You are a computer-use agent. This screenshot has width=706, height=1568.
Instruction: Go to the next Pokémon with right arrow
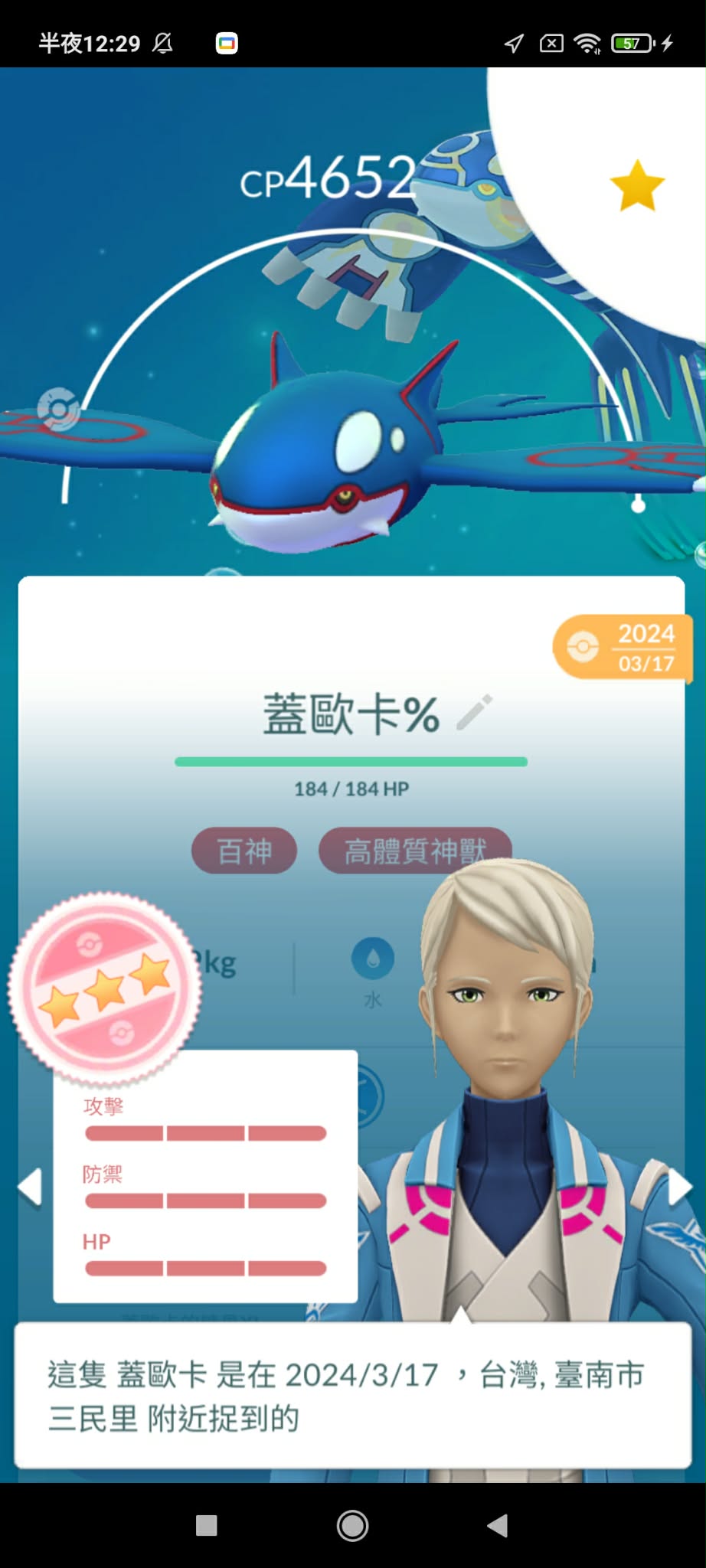680,1187
